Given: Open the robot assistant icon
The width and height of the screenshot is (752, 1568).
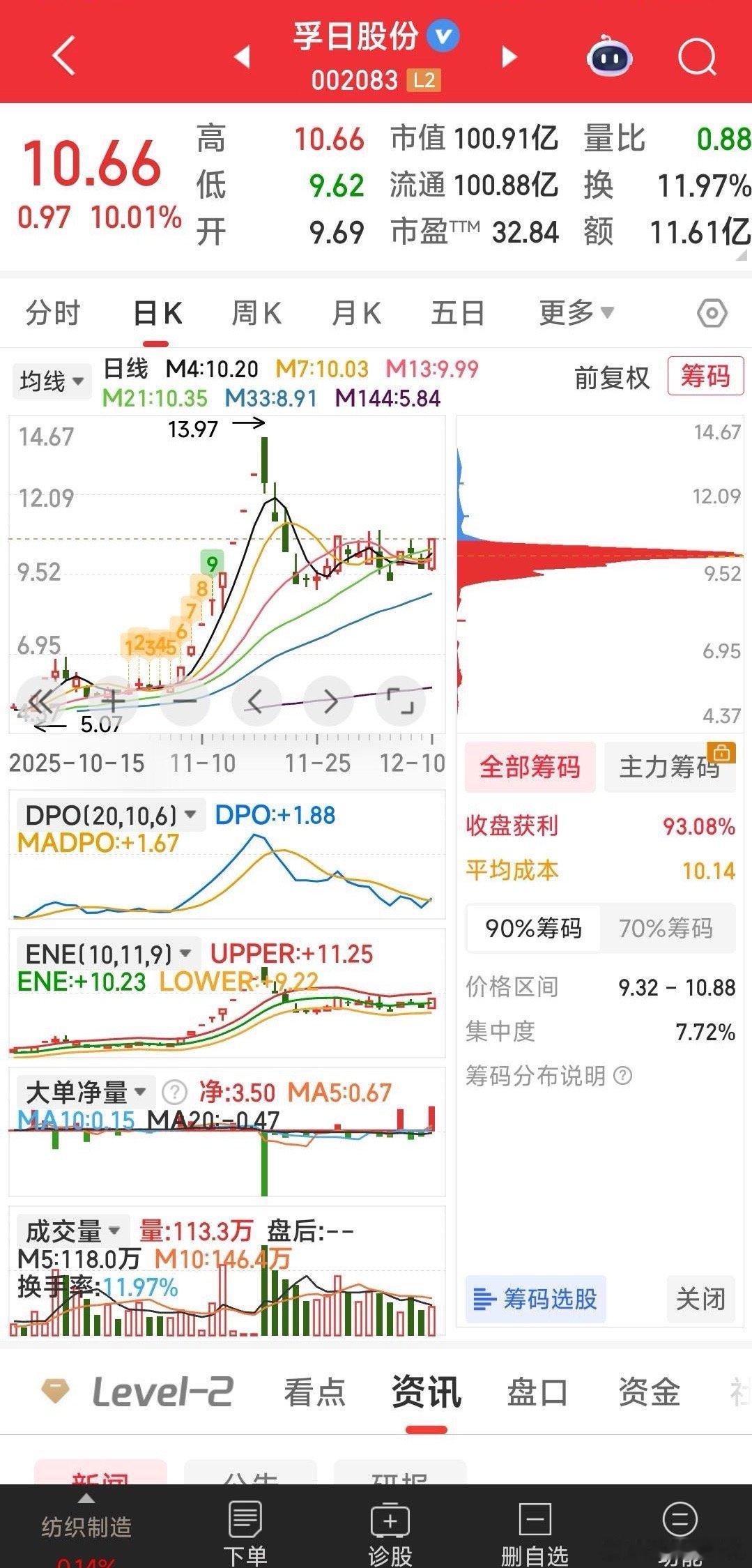Looking at the screenshot, I should click(x=610, y=56).
